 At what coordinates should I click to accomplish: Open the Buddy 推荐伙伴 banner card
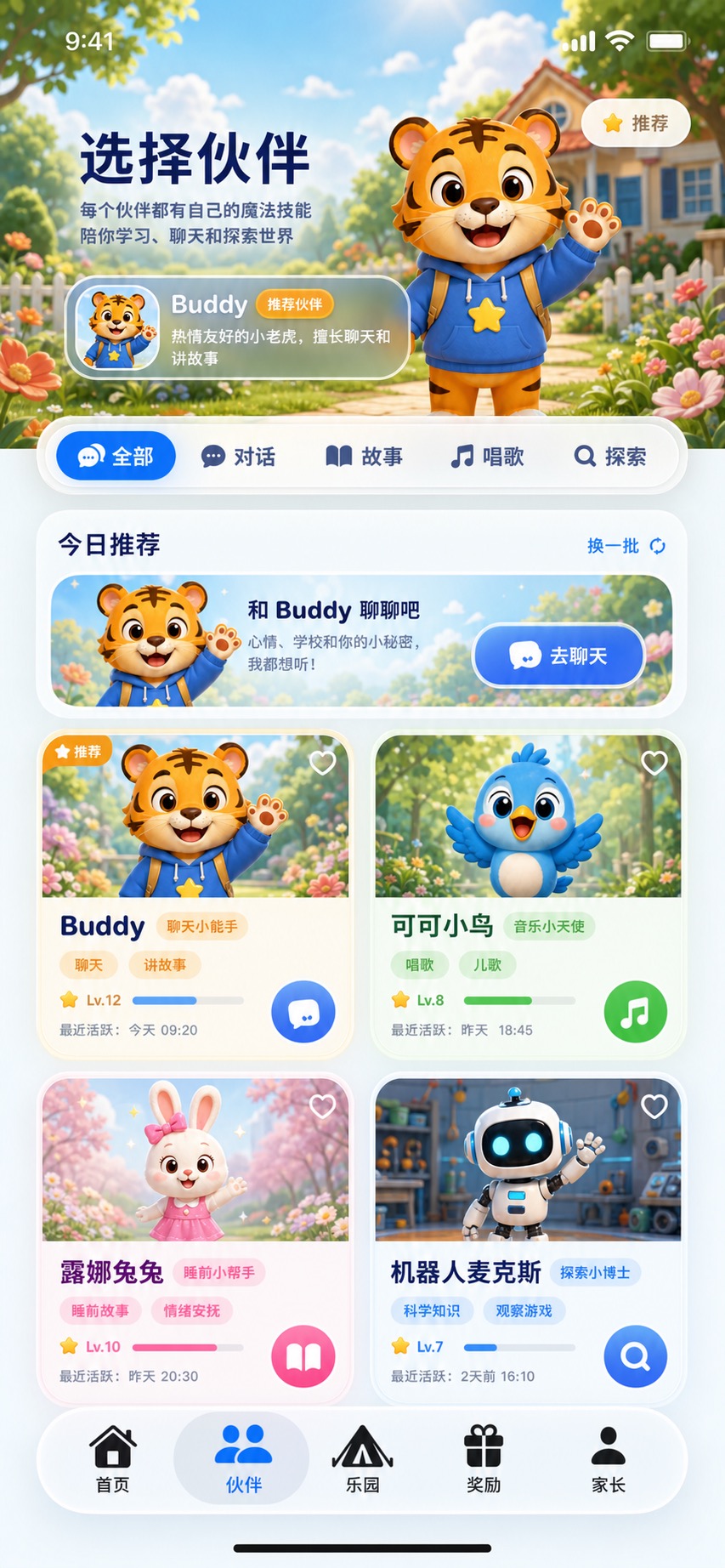pyautogui.click(x=238, y=328)
